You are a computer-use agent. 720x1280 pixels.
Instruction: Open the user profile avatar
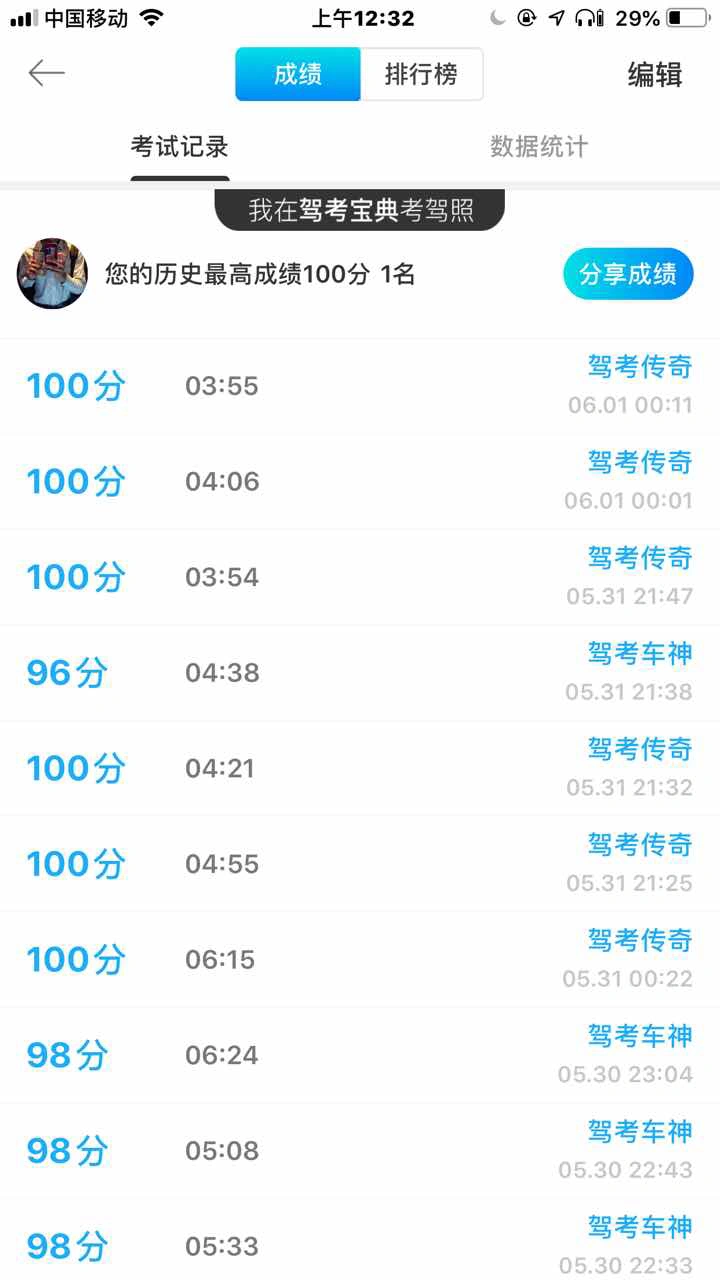coord(52,274)
